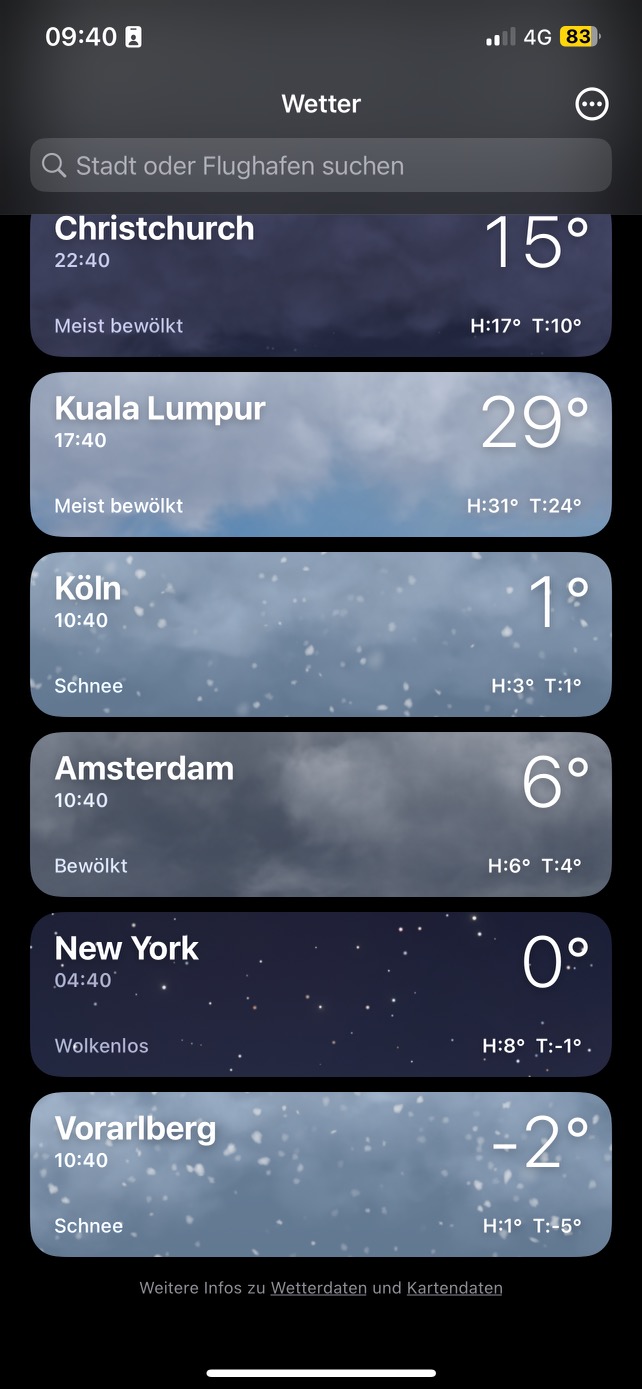Open the New York weather card
Screen dimensions: 642x1389
(x=320, y=995)
